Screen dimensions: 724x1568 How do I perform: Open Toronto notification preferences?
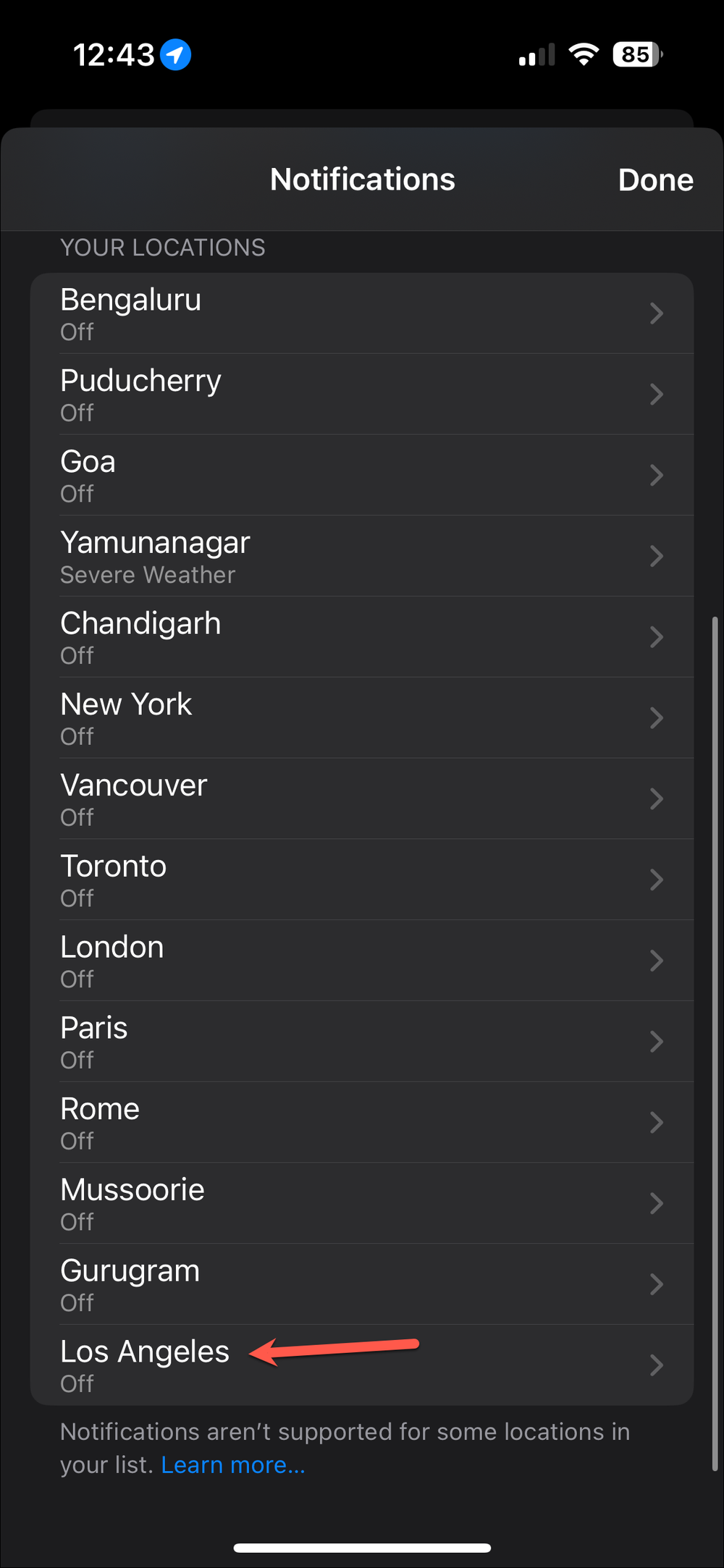click(362, 880)
